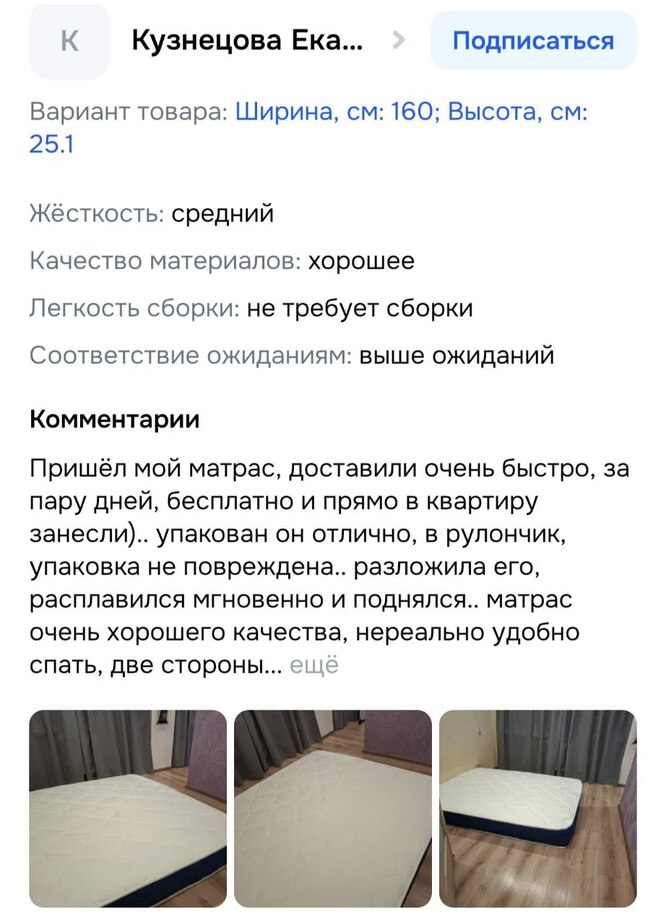Open the third photo showing mattress side
This screenshot has height=924, width=666.
537,808
